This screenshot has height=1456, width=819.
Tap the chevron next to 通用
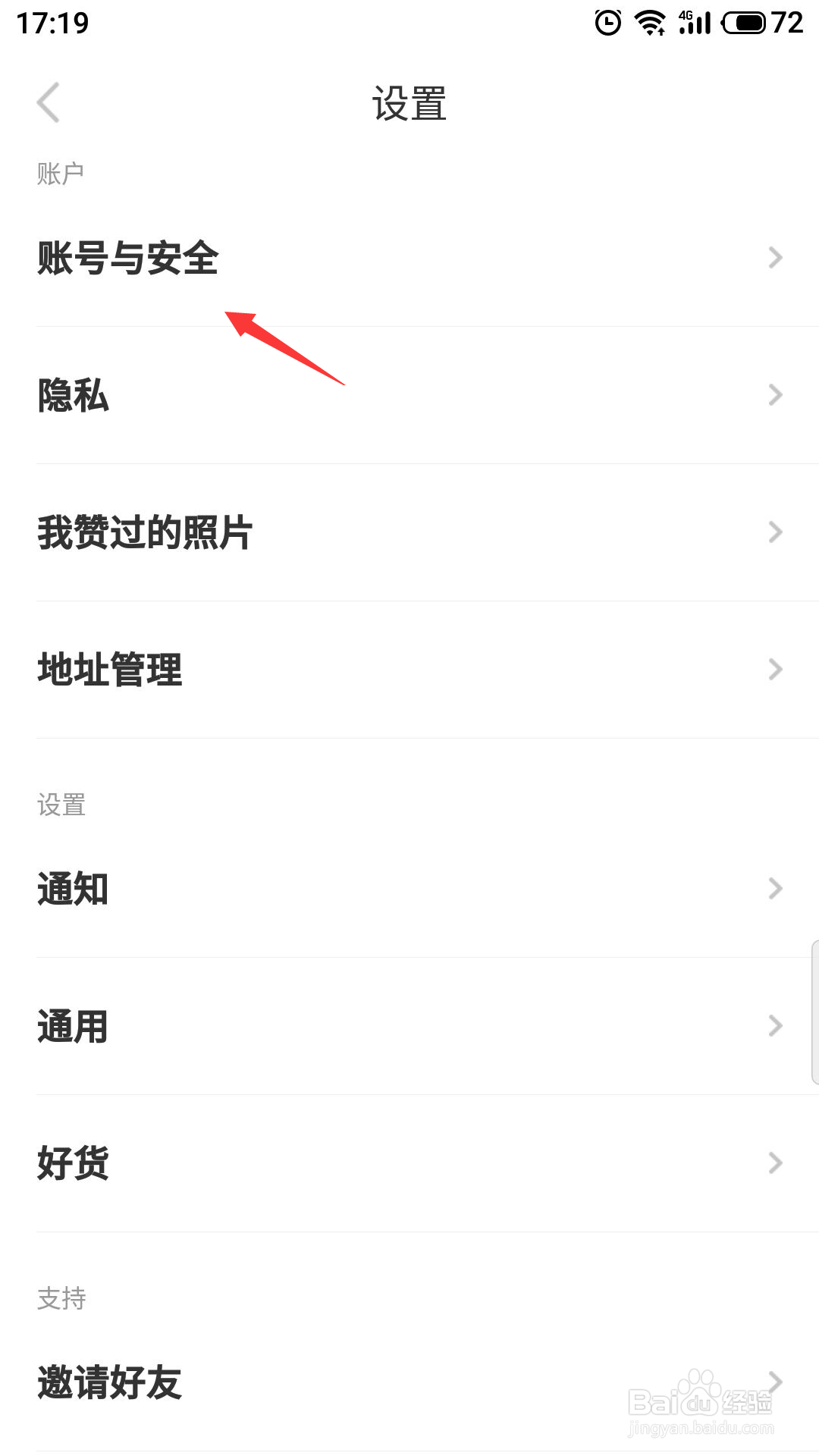774,1025
